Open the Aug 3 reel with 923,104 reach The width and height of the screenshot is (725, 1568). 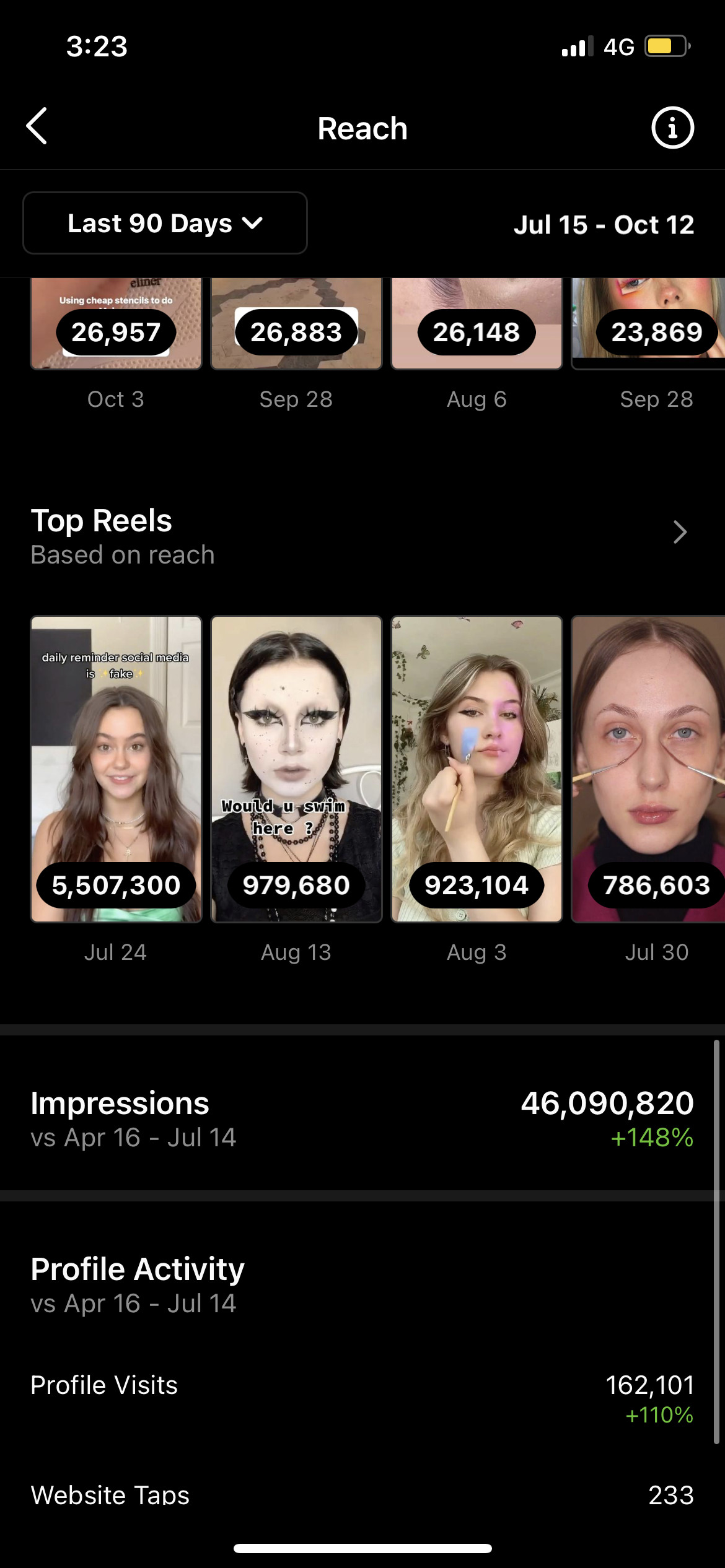(x=477, y=769)
